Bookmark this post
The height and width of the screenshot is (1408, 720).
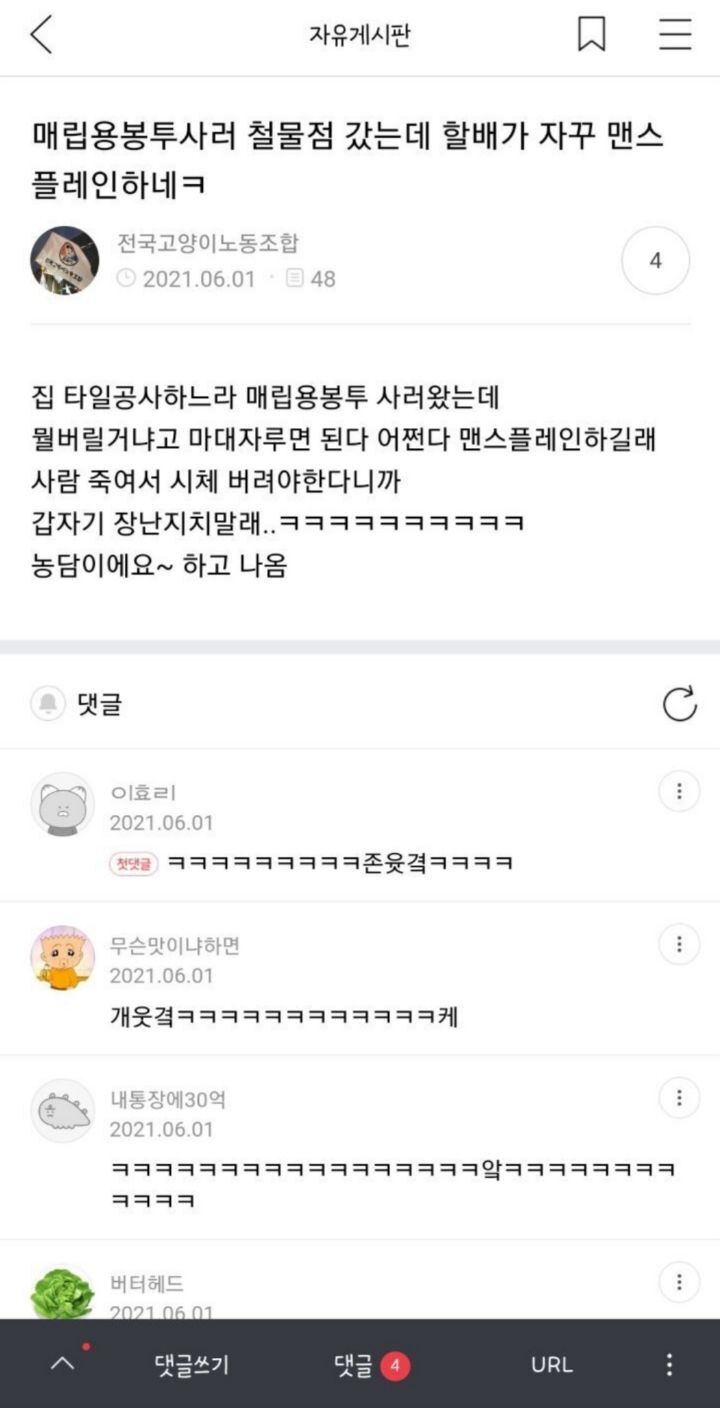[591, 35]
